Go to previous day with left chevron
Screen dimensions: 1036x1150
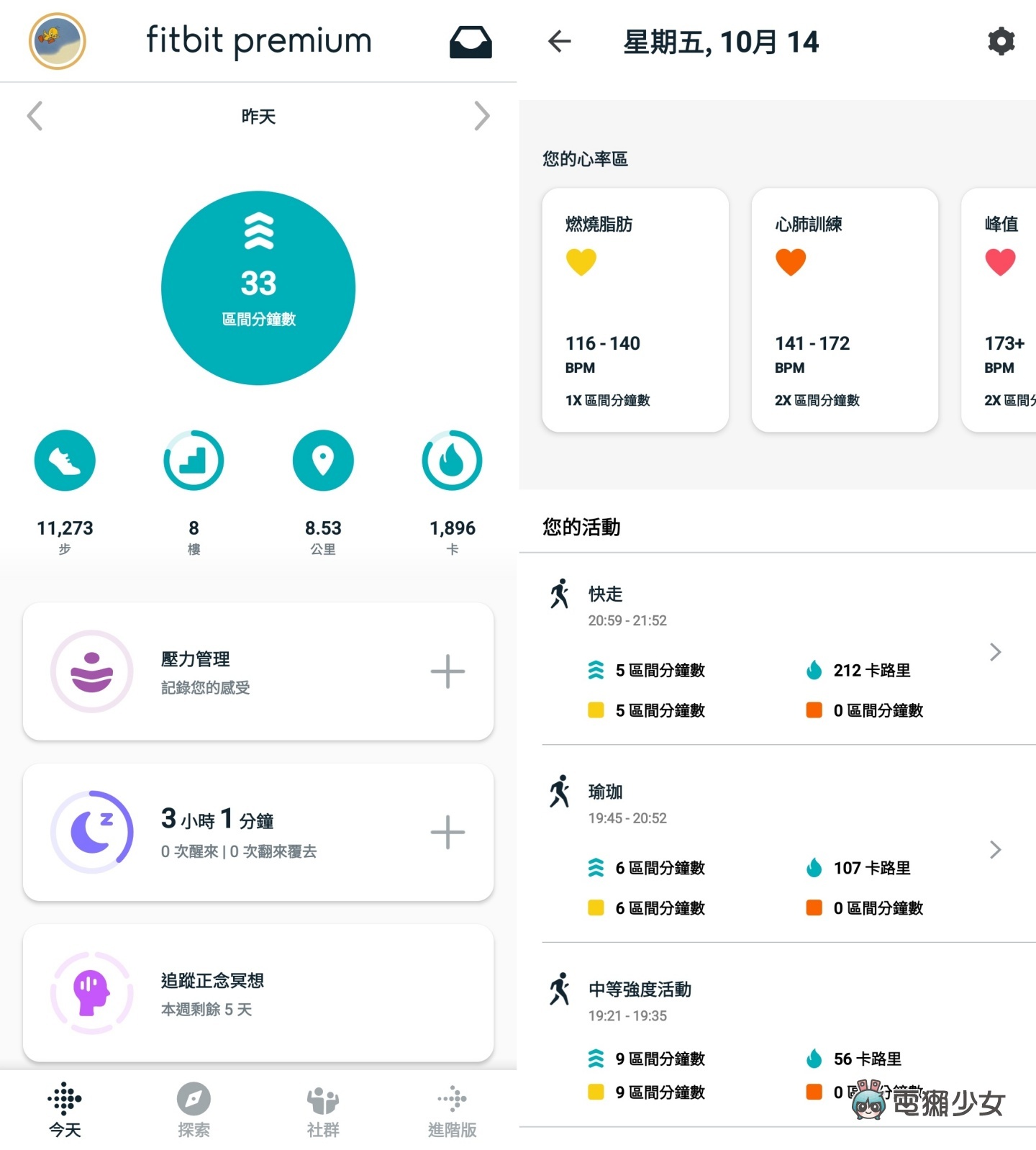(35, 116)
